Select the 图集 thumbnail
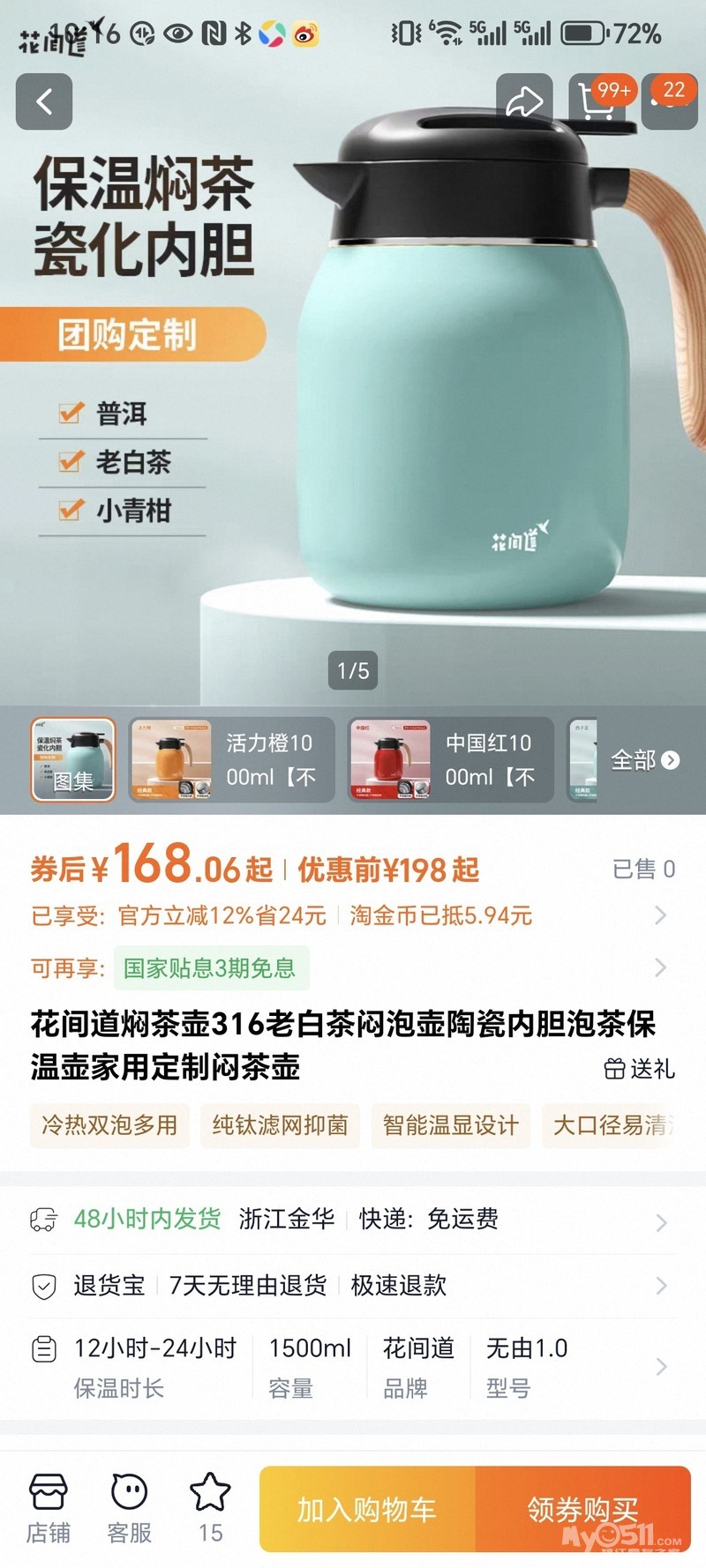Image resolution: width=706 pixels, height=1568 pixels. (74, 760)
